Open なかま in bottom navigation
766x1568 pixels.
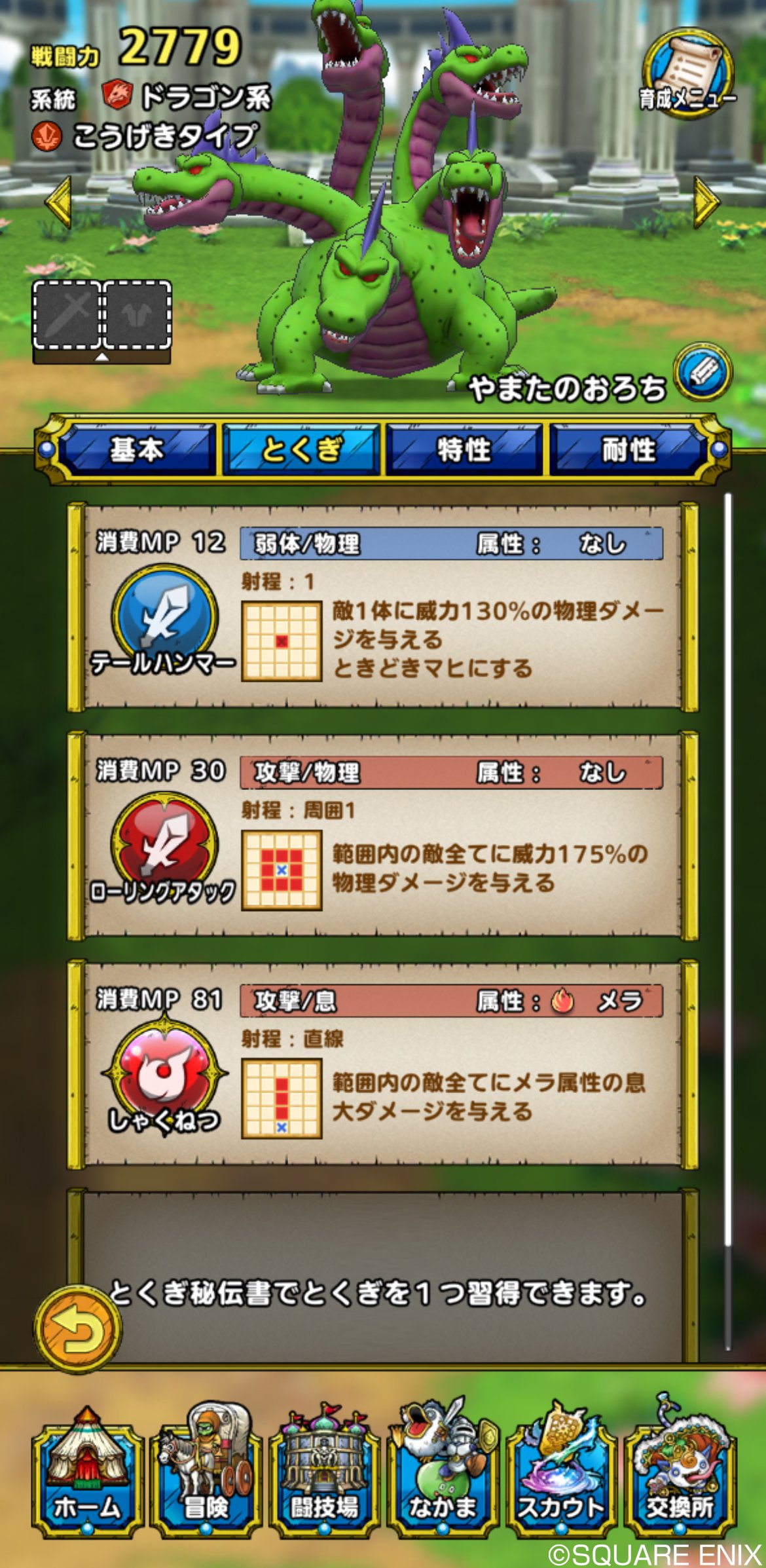(x=443, y=1474)
